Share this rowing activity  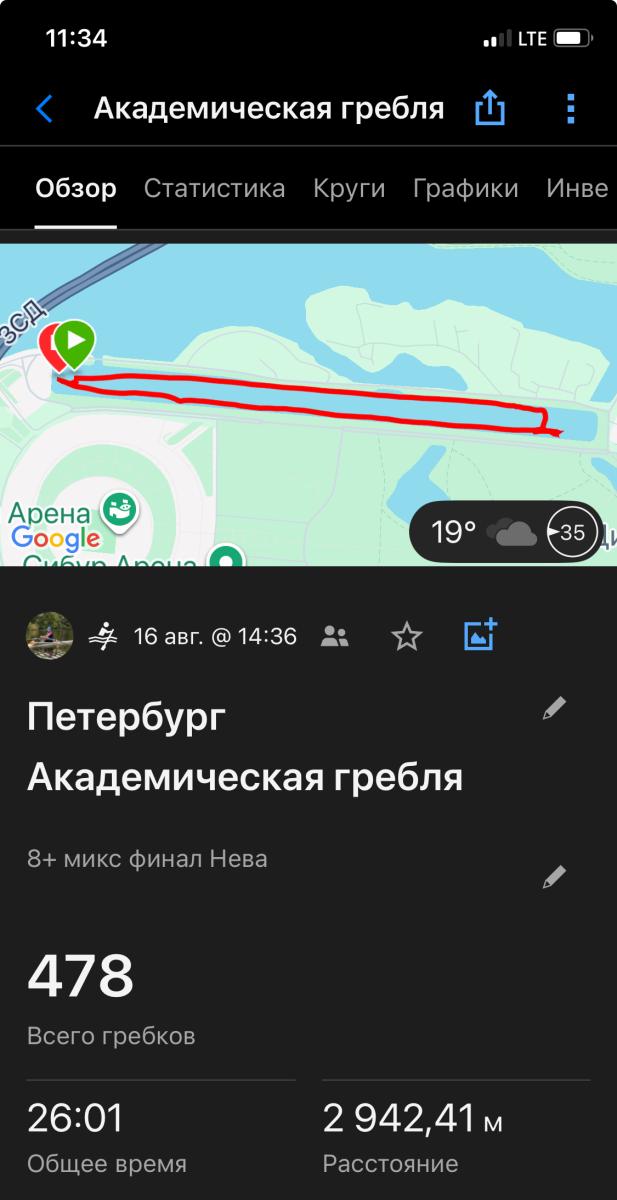489,108
